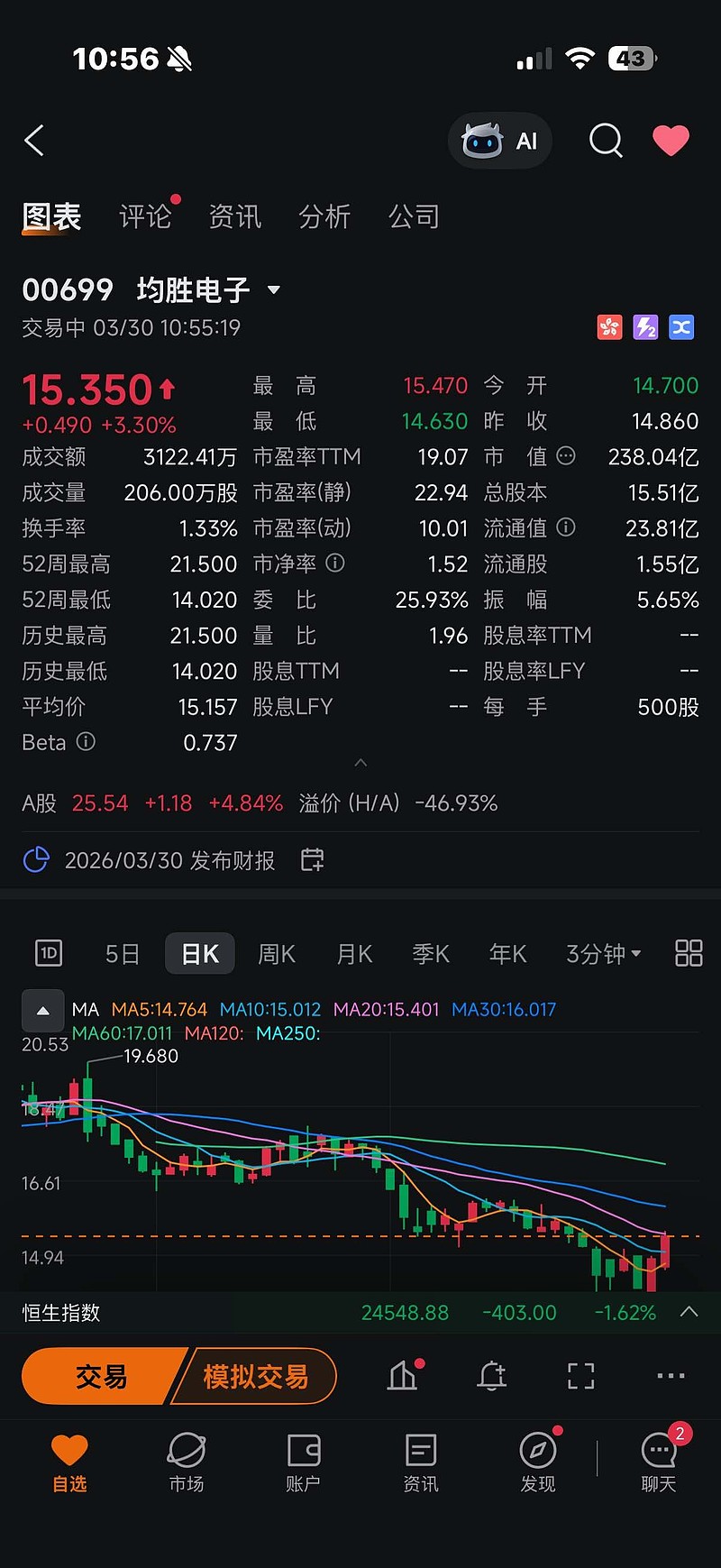Expand the stock selector beside 均胜电子
721x1568 pixels.
274,289
